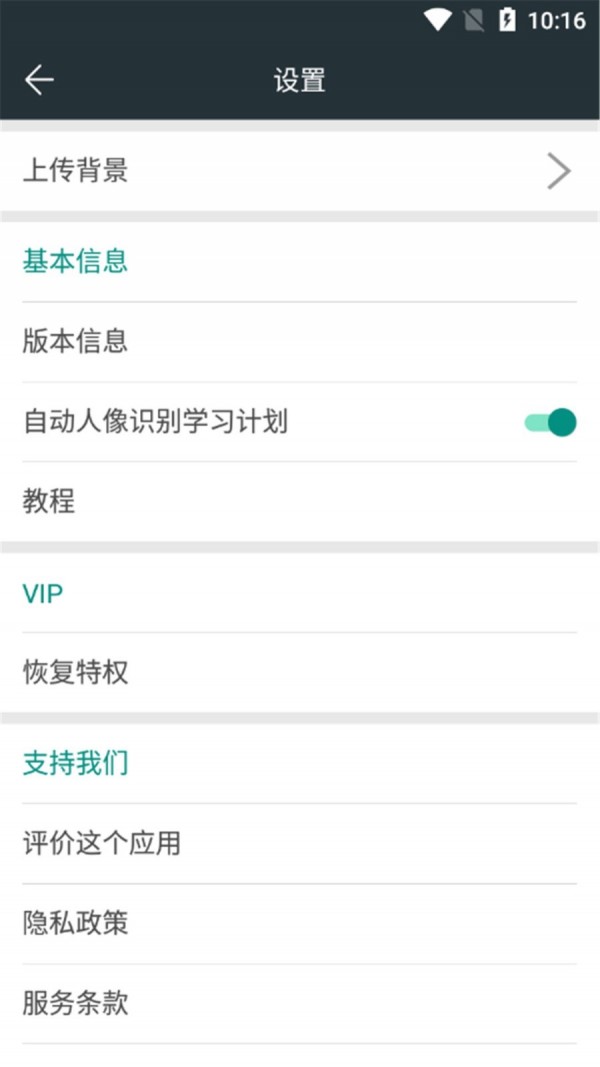This screenshot has height=1067, width=600.
Task: Open 服务条款
Action: click(x=299, y=1003)
